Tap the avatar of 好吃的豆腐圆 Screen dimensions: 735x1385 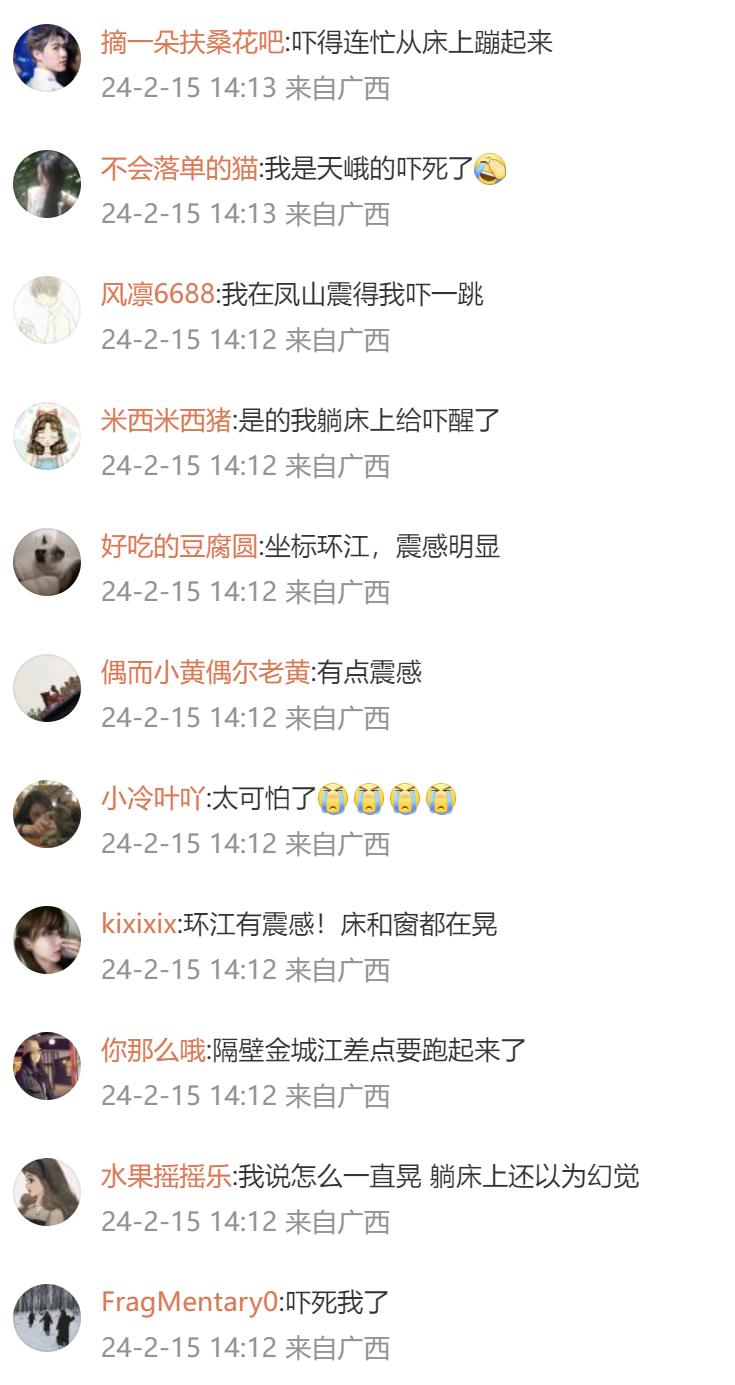pyautogui.click(x=47, y=562)
